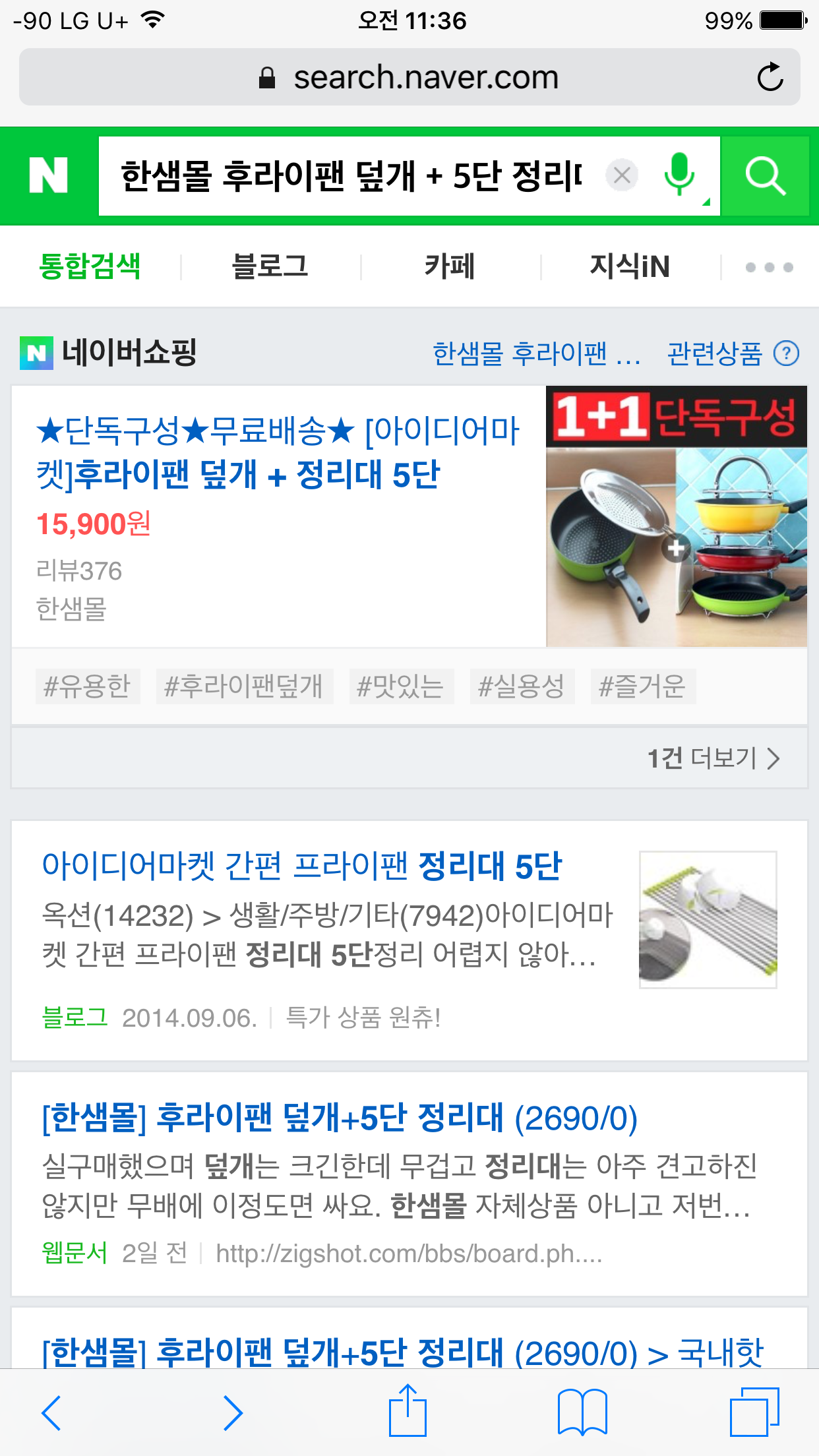
Task: Tap the green search magnifier button
Action: pos(765,175)
